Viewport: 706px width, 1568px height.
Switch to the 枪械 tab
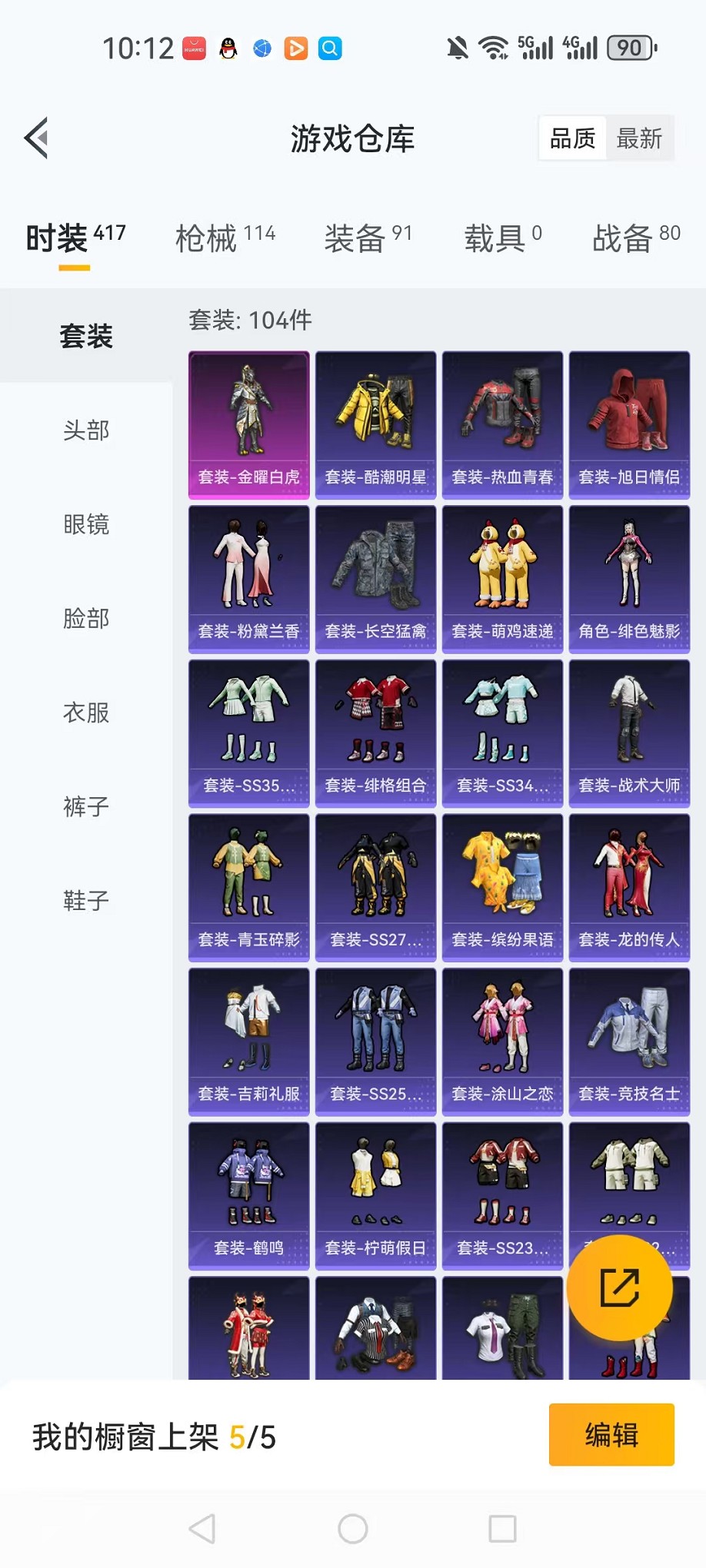click(225, 238)
